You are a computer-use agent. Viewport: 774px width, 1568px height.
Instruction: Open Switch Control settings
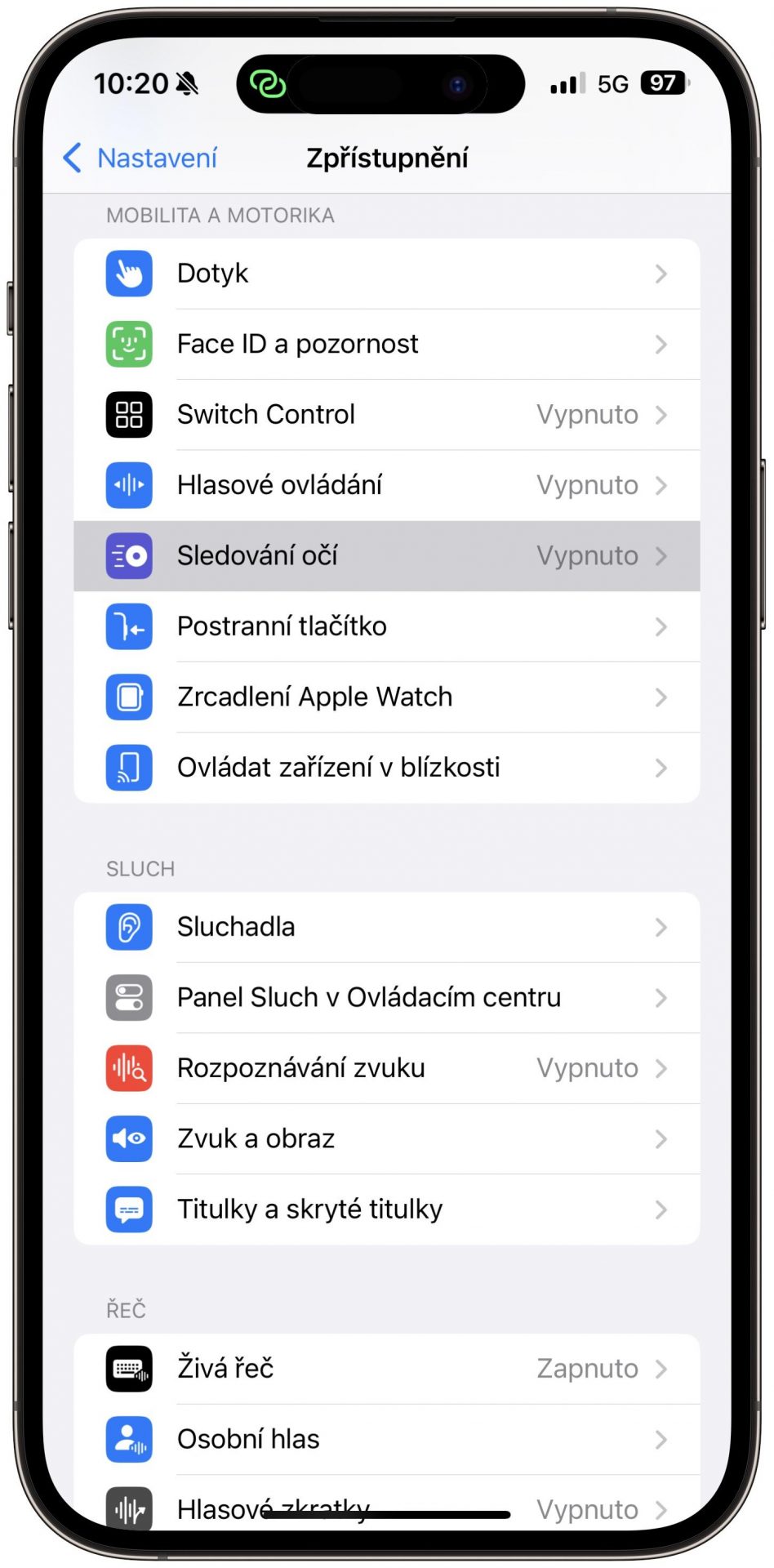386,415
